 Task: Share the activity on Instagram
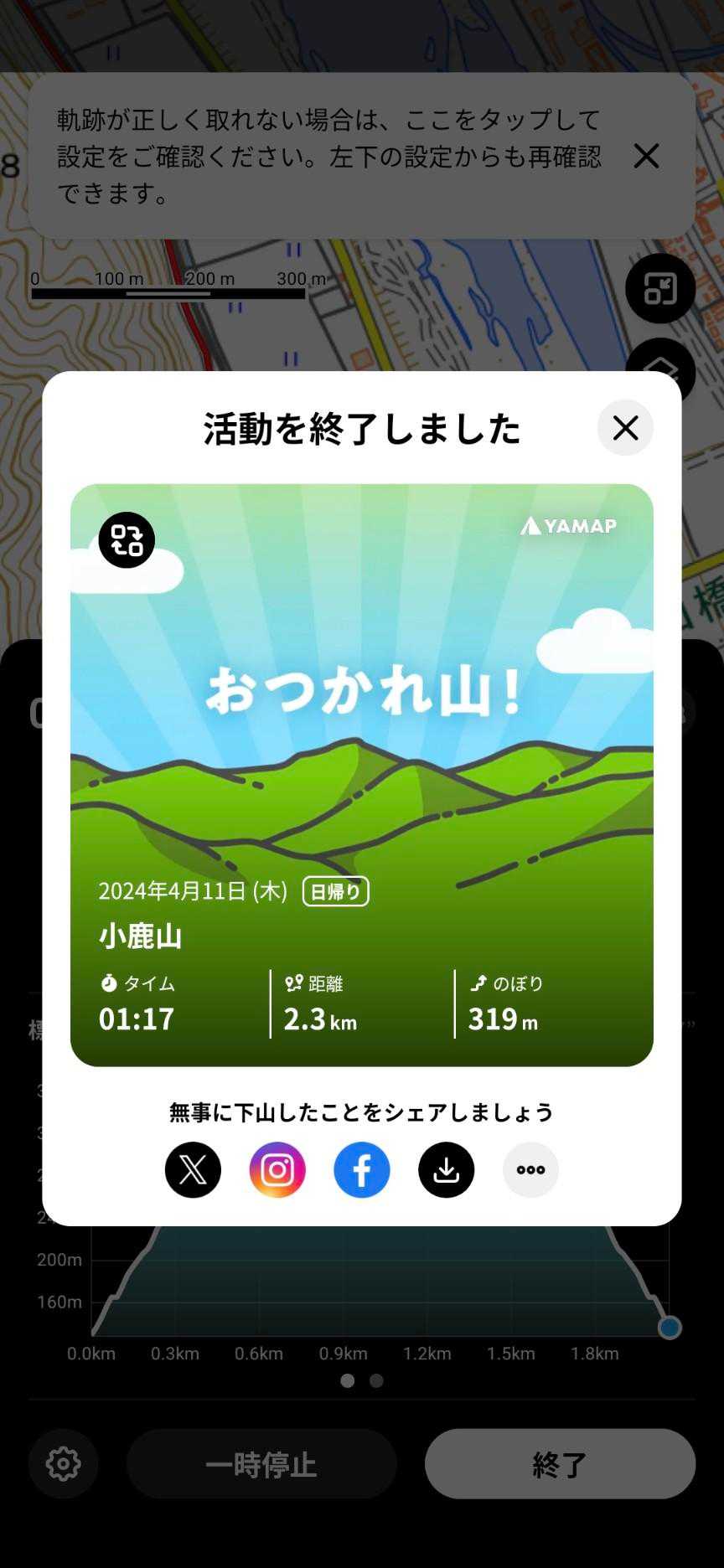(x=277, y=1169)
